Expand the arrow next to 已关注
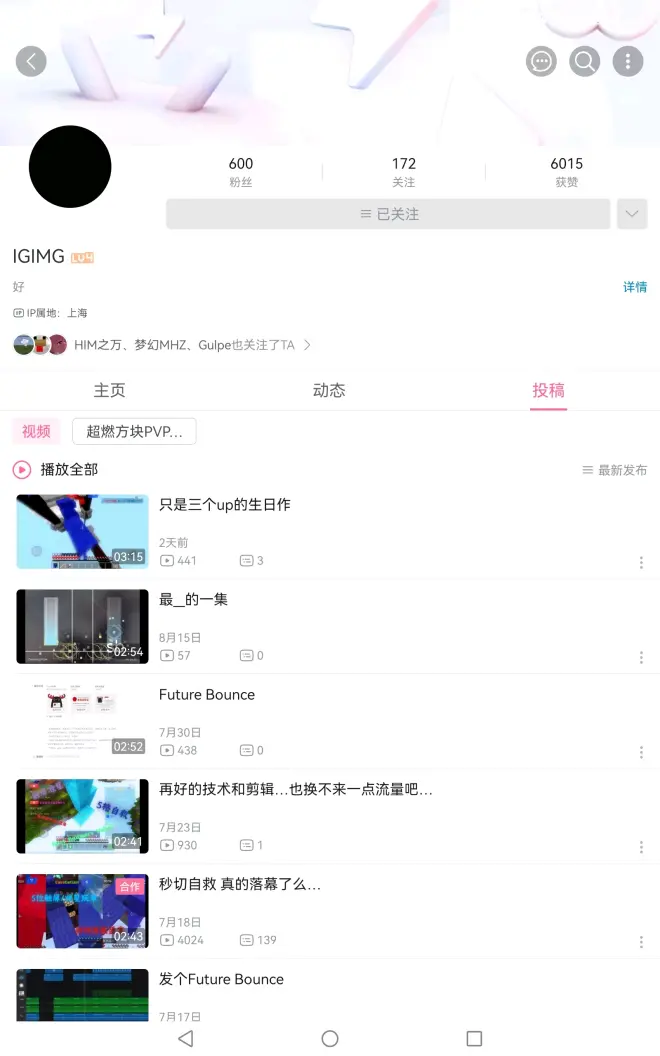 [632, 214]
